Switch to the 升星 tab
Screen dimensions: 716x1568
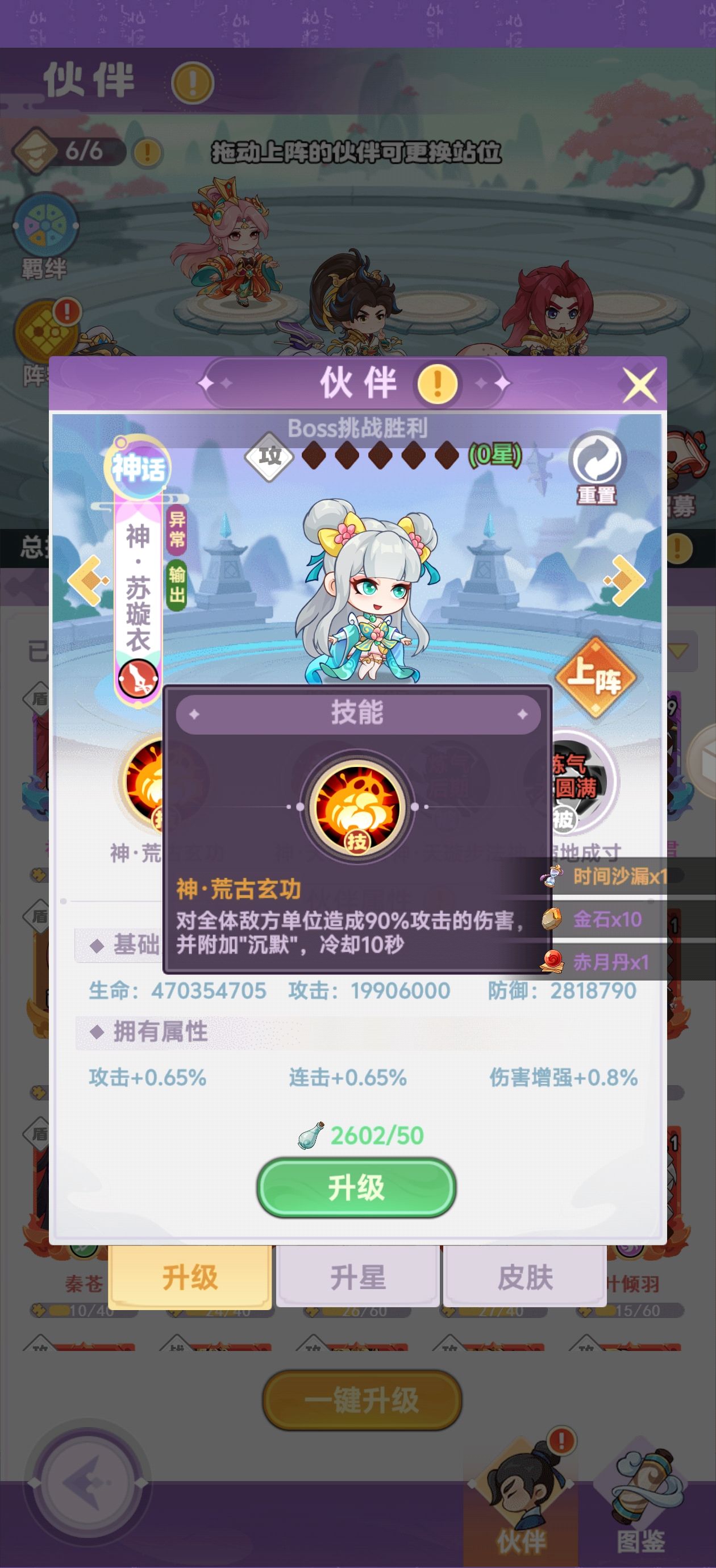point(358,1277)
